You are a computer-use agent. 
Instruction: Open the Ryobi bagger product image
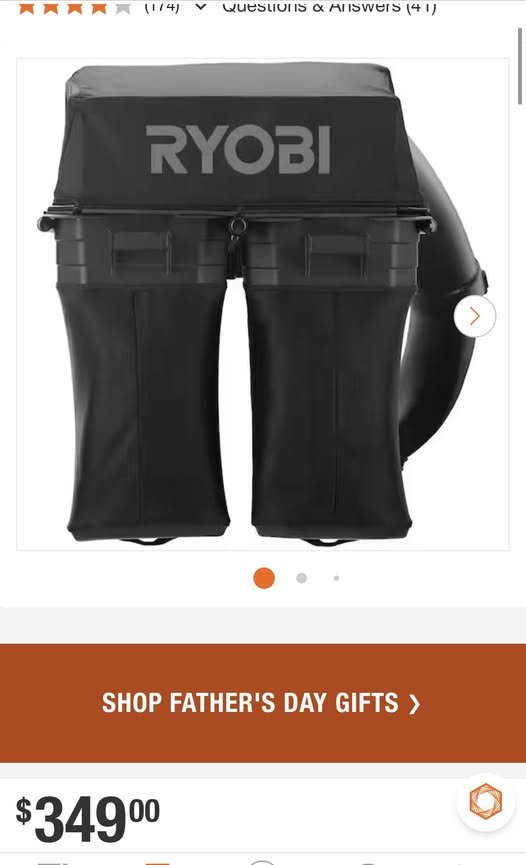tap(263, 304)
